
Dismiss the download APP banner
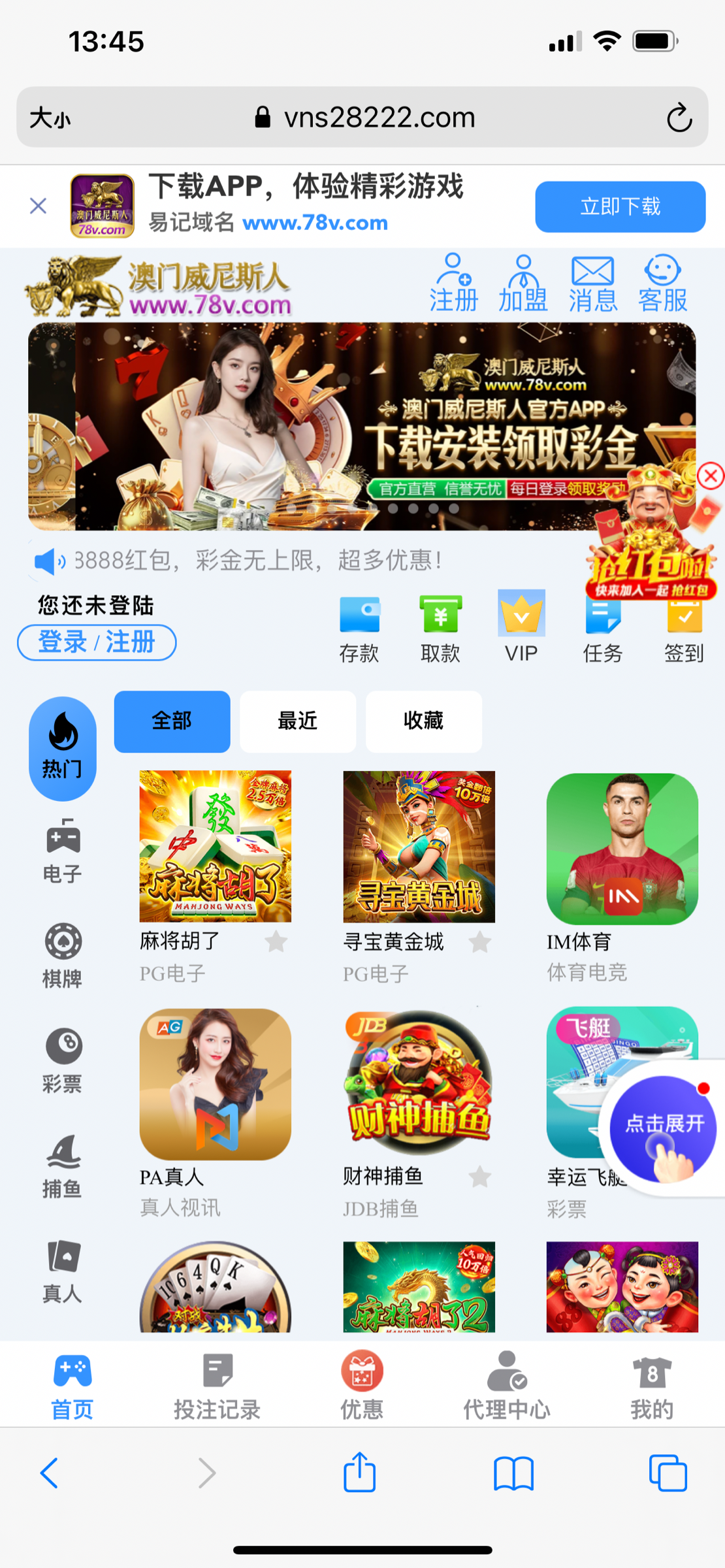pos(38,206)
